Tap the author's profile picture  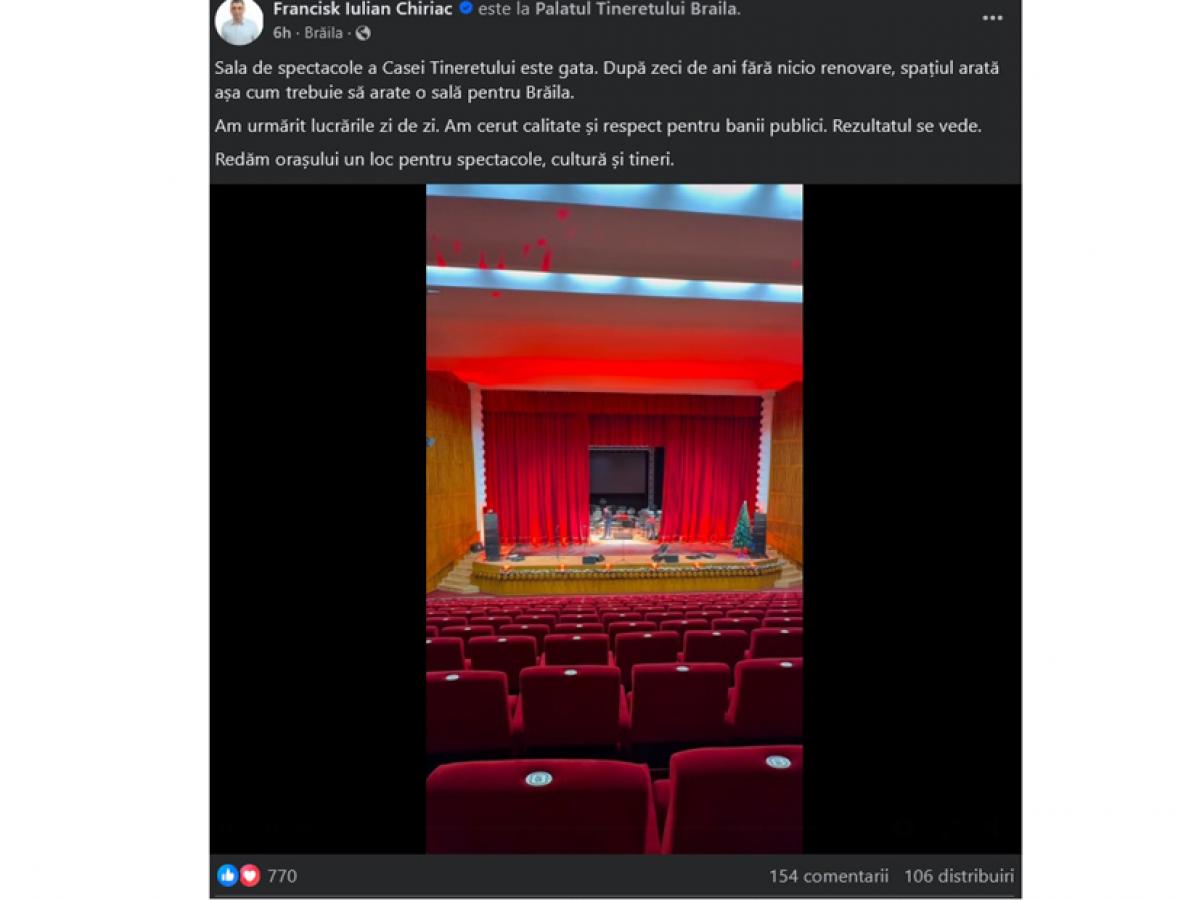click(x=239, y=21)
